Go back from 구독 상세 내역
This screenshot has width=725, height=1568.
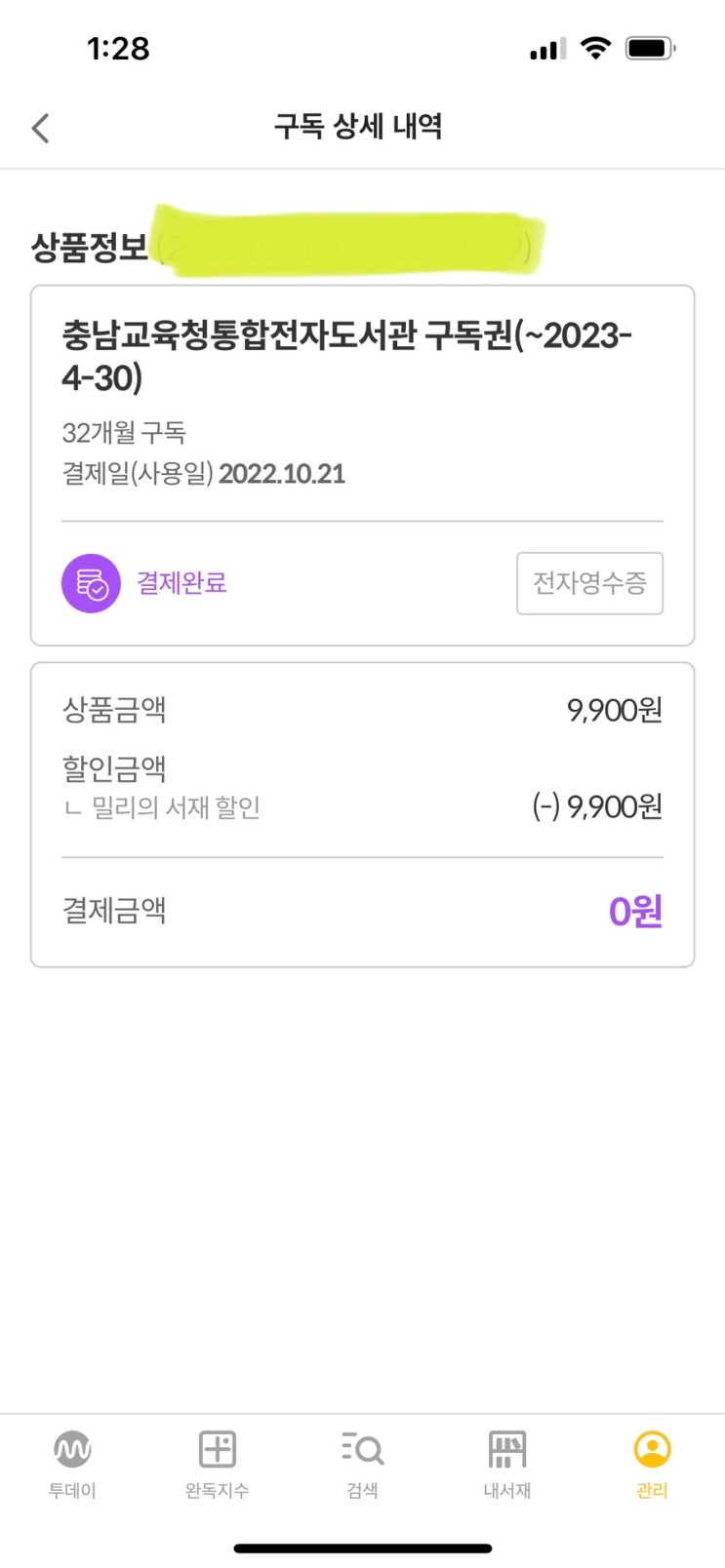tap(41, 128)
